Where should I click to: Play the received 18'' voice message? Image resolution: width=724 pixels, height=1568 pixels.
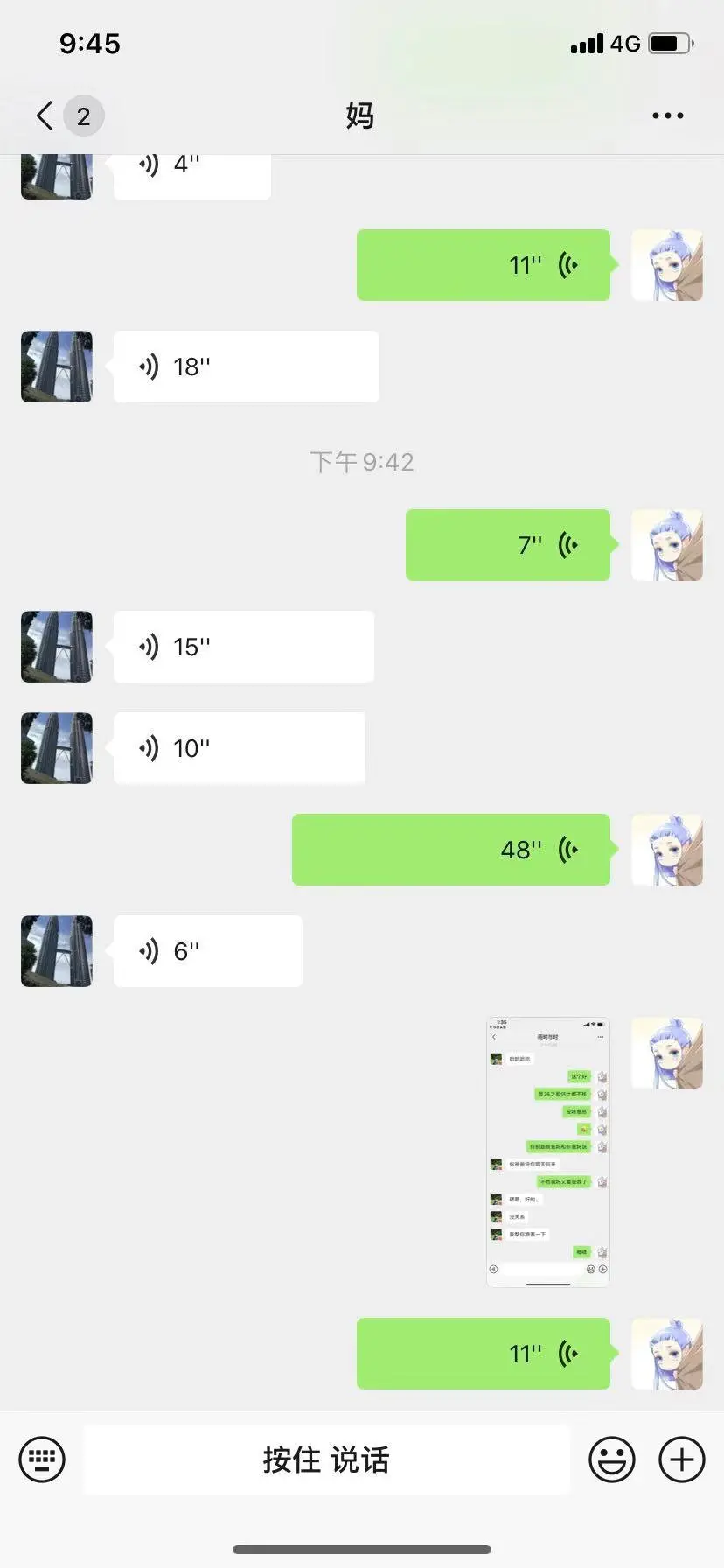coord(246,367)
